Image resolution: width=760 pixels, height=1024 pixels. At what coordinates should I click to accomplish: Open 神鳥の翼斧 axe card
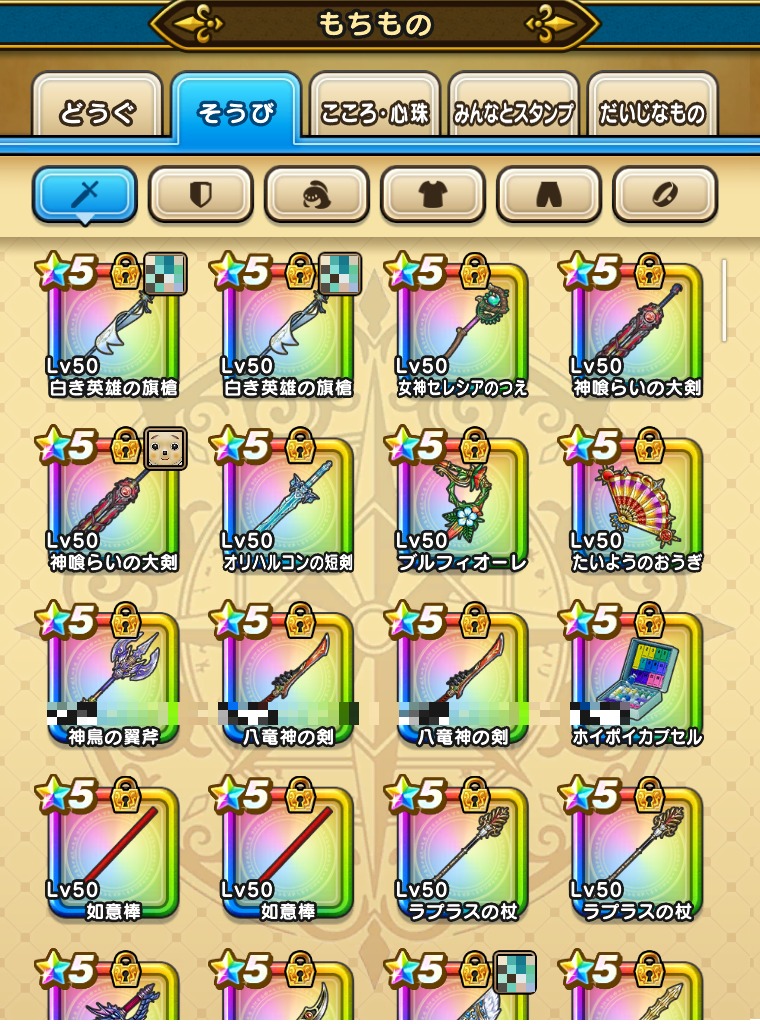click(113, 680)
